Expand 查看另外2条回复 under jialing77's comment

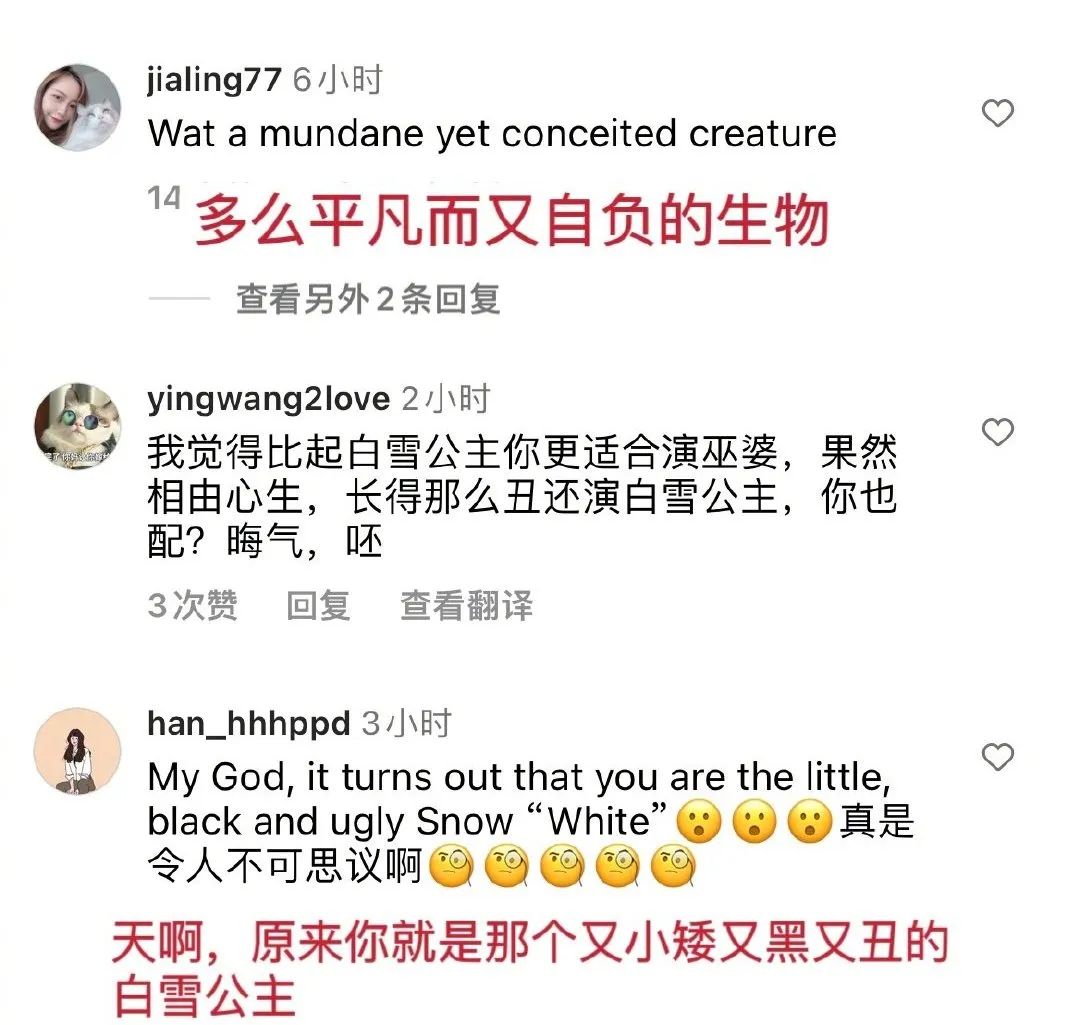[367, 299]
